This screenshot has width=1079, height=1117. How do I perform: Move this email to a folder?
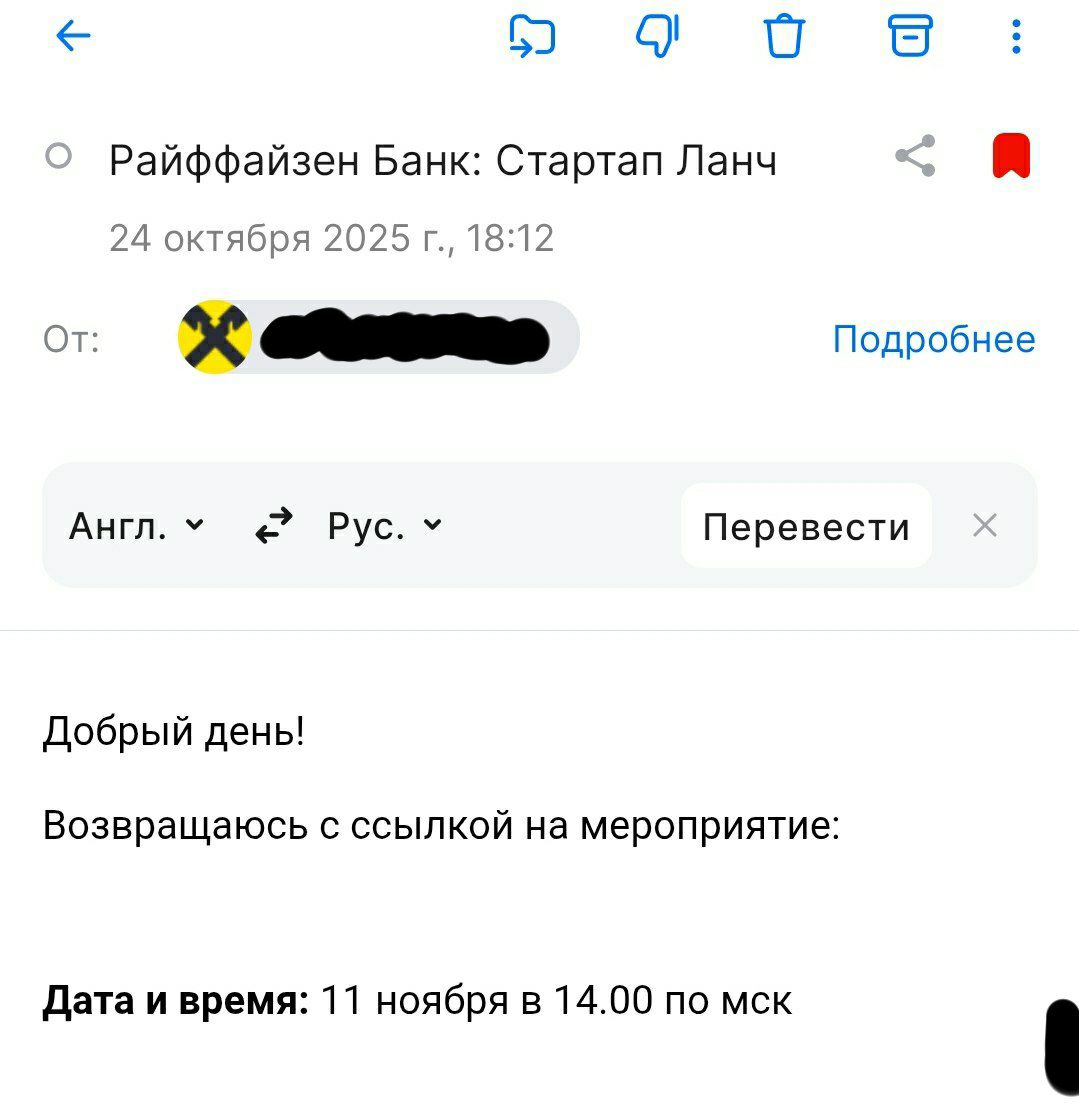(x=532, y=37)
